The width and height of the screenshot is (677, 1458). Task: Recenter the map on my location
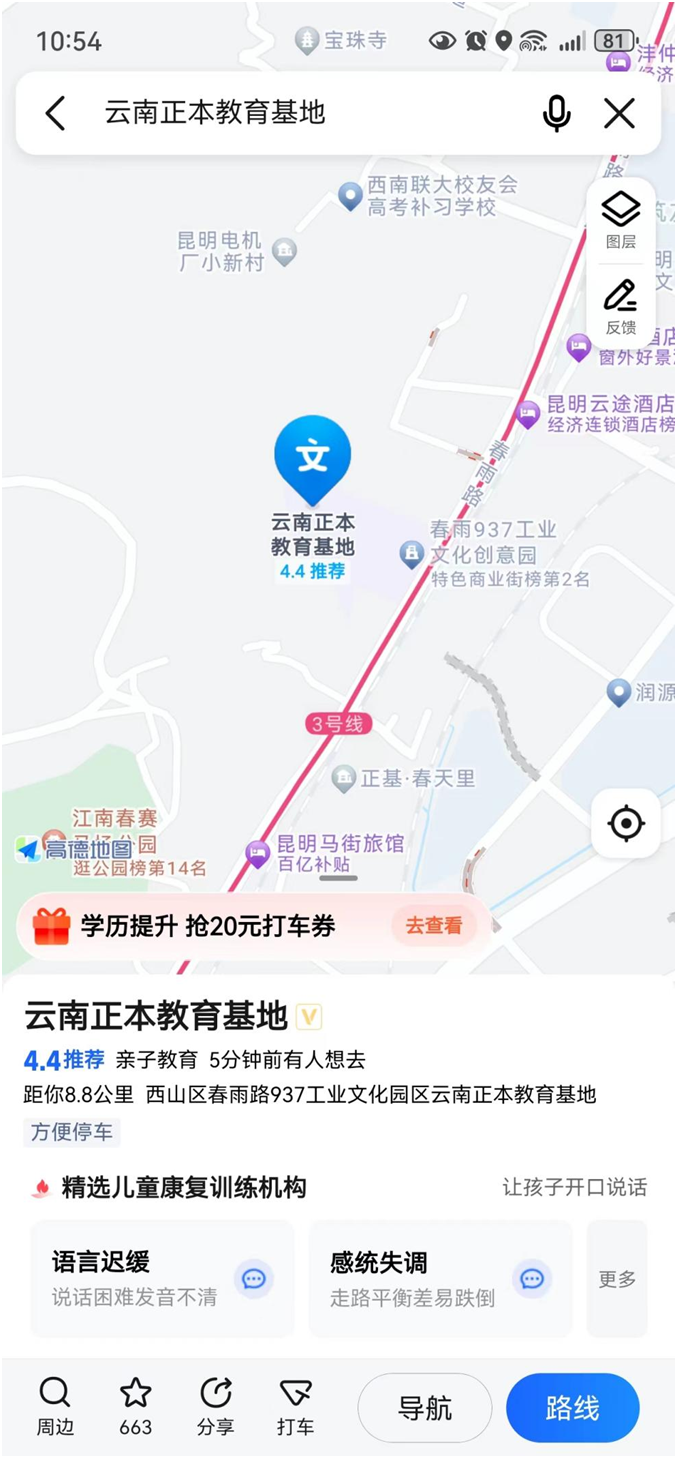[626, 824]
